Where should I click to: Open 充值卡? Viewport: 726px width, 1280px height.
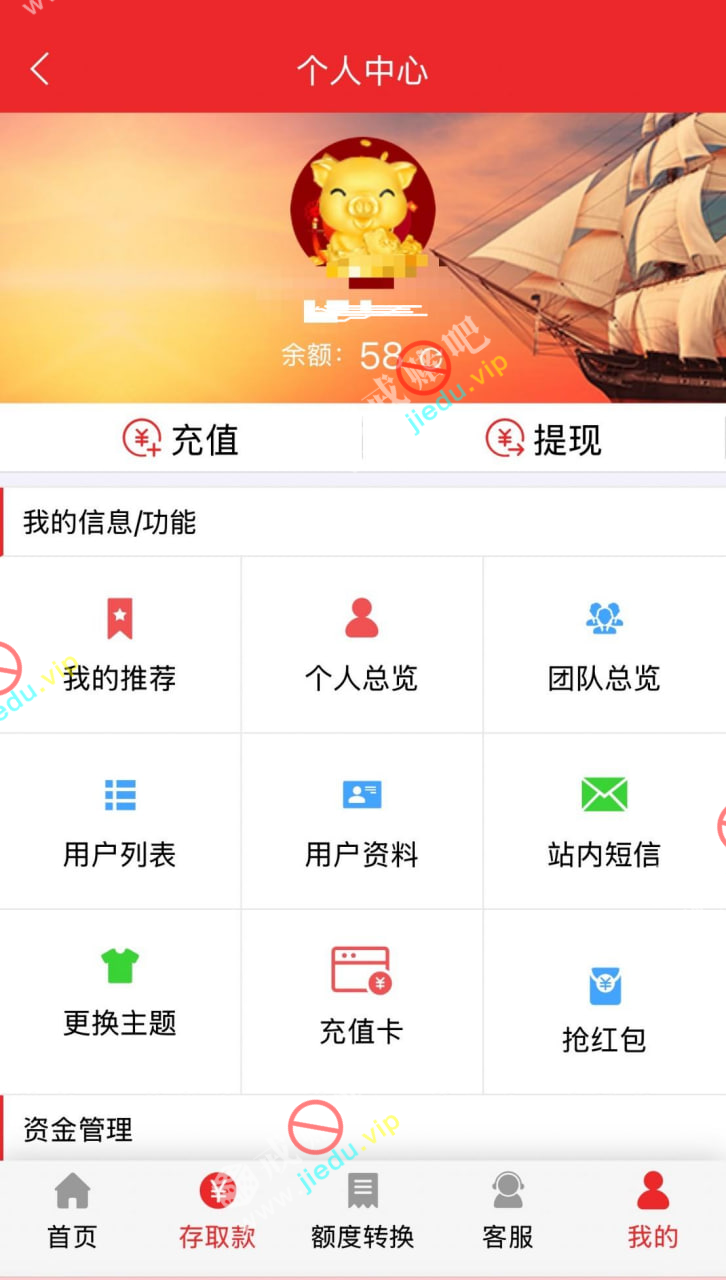[361, 998]
